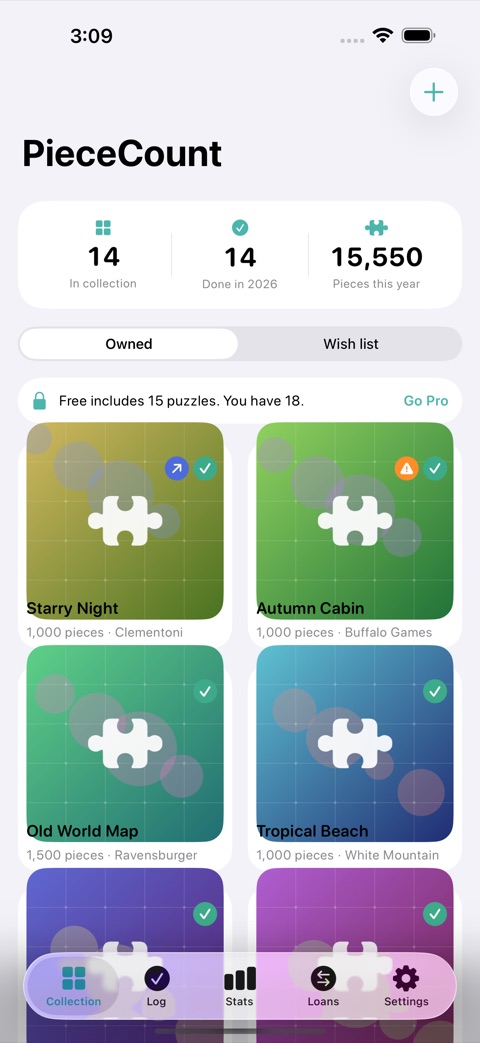Select the Collection tab
The width and height of the screenshot is (480, 1043).
coord(73,986)
